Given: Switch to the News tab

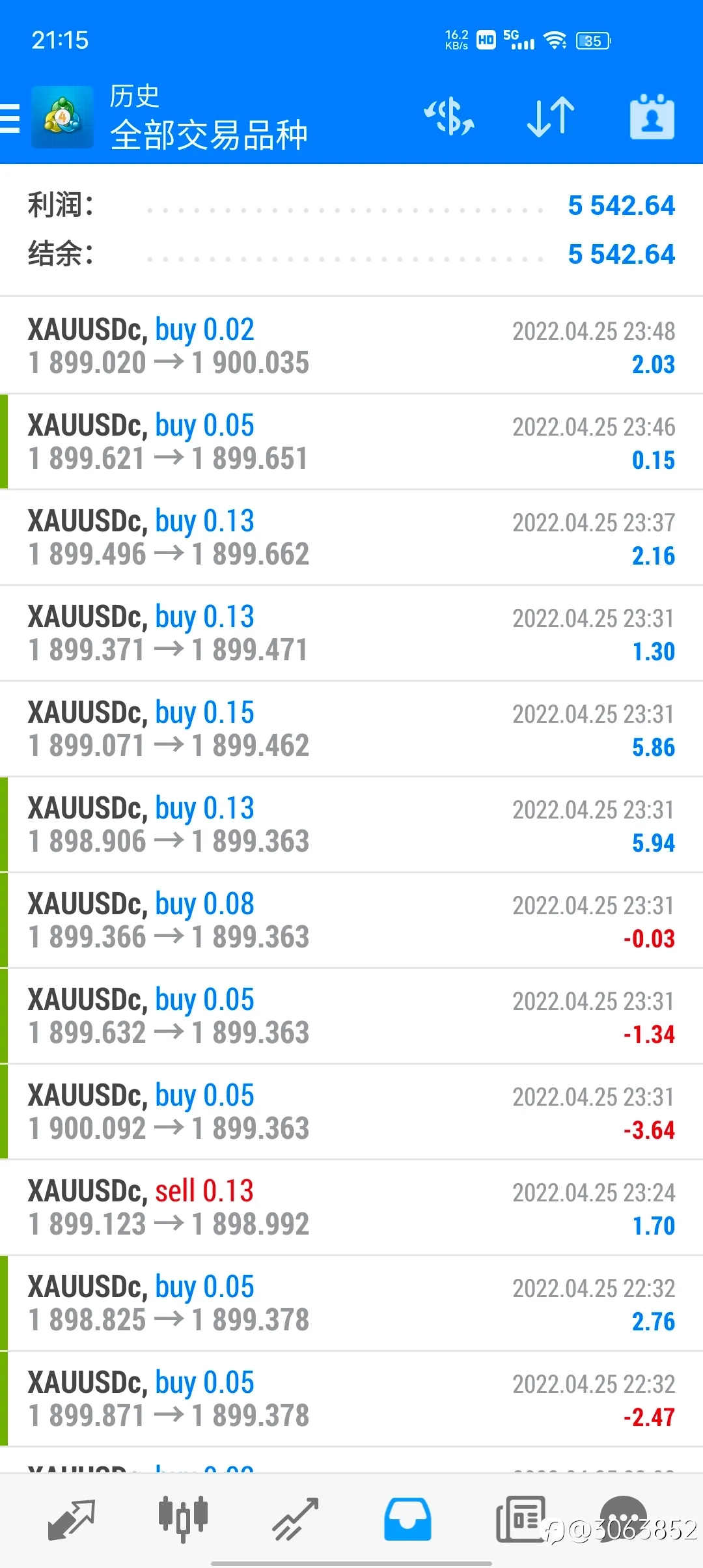Looking at the screenshot, I should [x=520, y=1520].
